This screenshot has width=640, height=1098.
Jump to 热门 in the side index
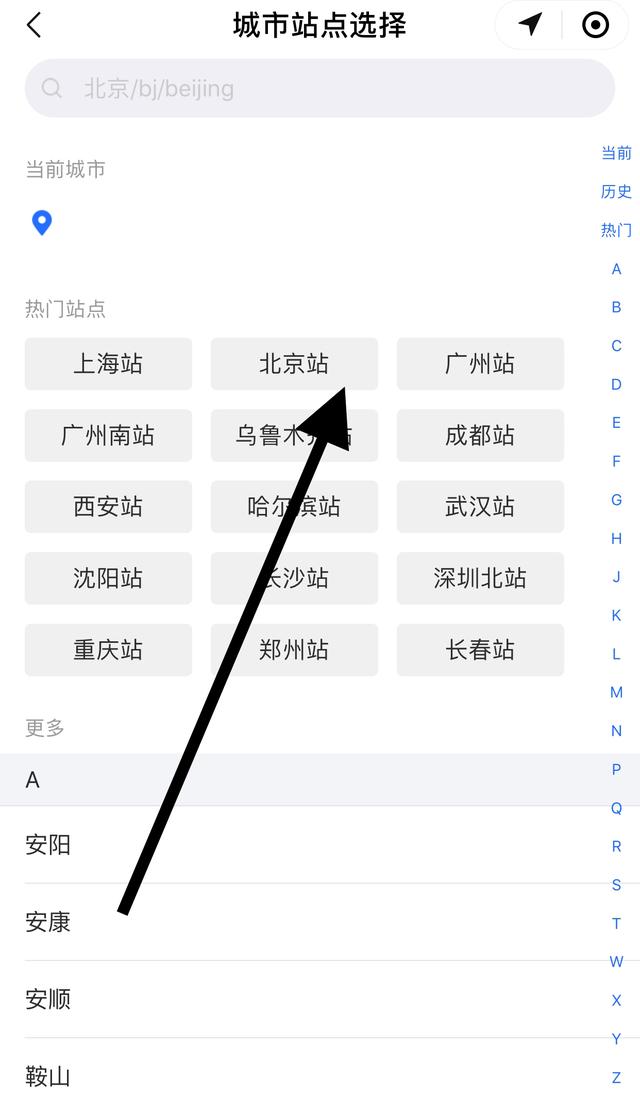(x=616, y=230)
